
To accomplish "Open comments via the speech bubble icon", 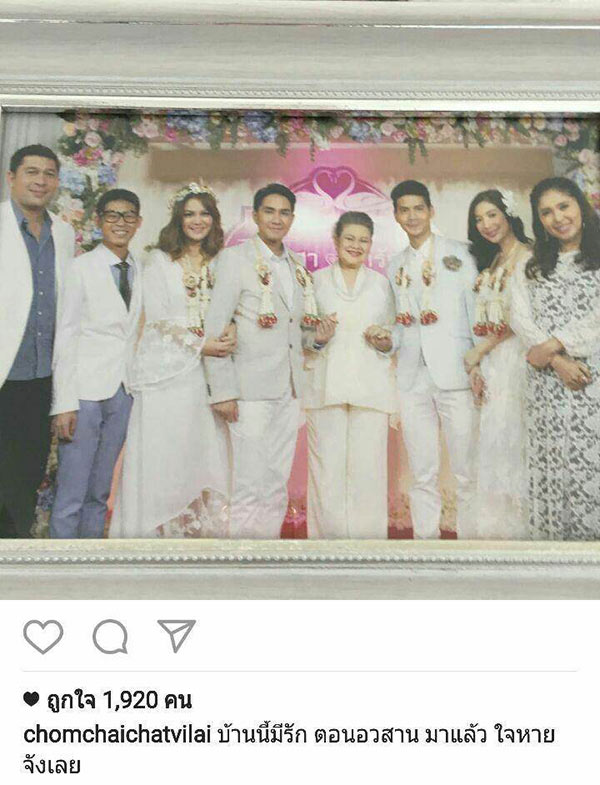I will pos(109,637).
